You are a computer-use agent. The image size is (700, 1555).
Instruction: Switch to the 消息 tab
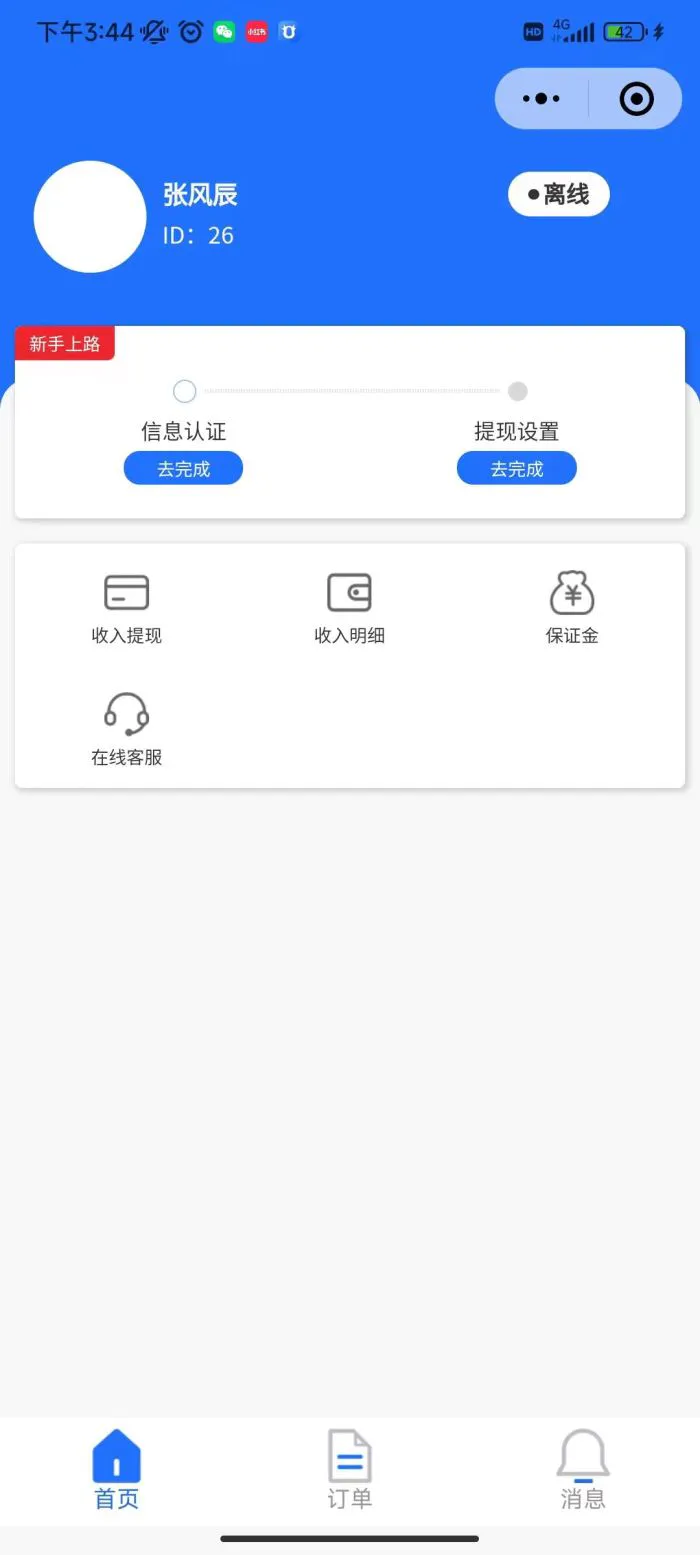tap(583, 1469)
